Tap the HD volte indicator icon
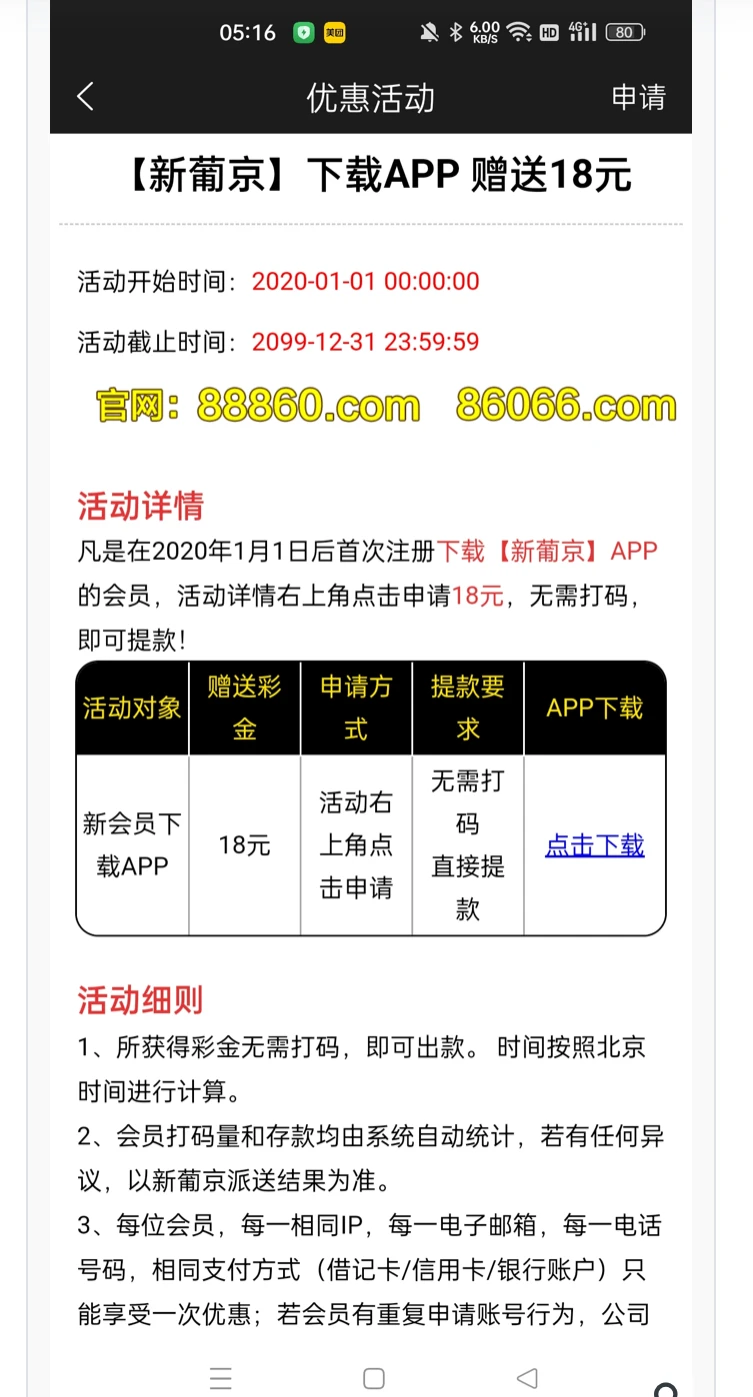Viewport: 753px width, 1397px height. (549, 31)
